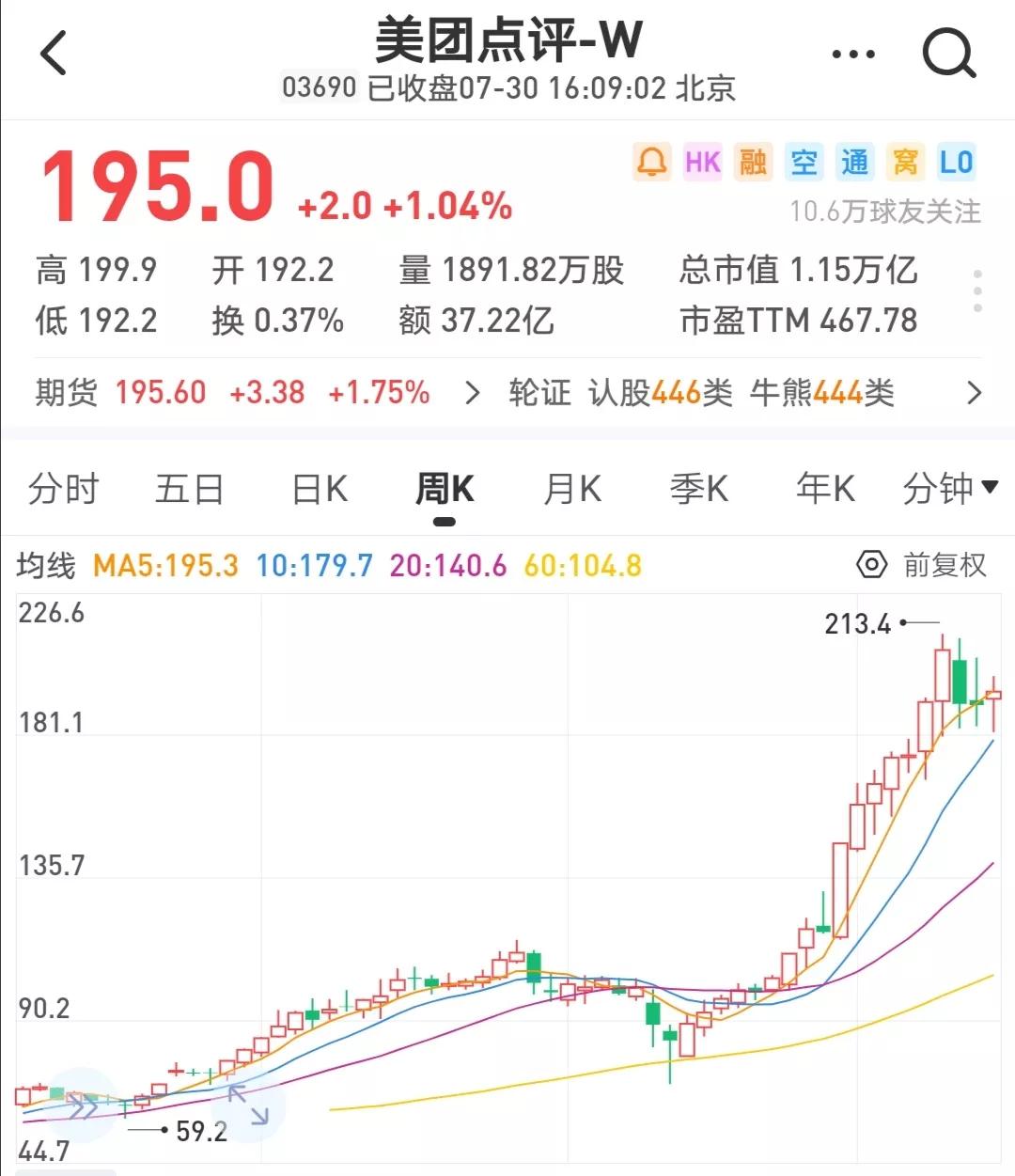1015x1176 pixels.
Task: Tap the HK market badge icon
Action: coord(701,162)
